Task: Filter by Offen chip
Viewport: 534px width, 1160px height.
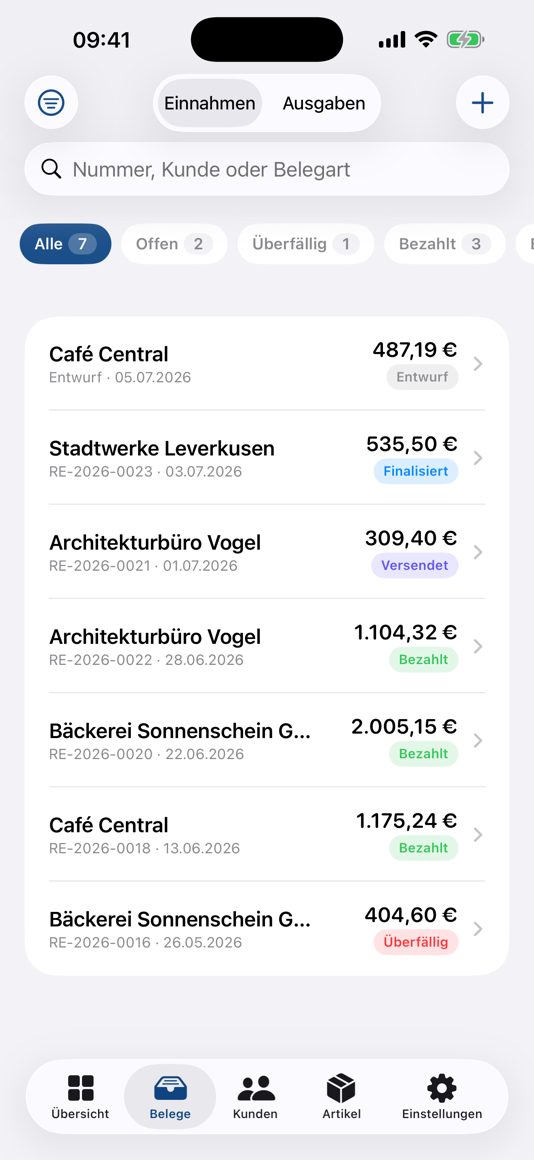Action: [x=175, y=244]
